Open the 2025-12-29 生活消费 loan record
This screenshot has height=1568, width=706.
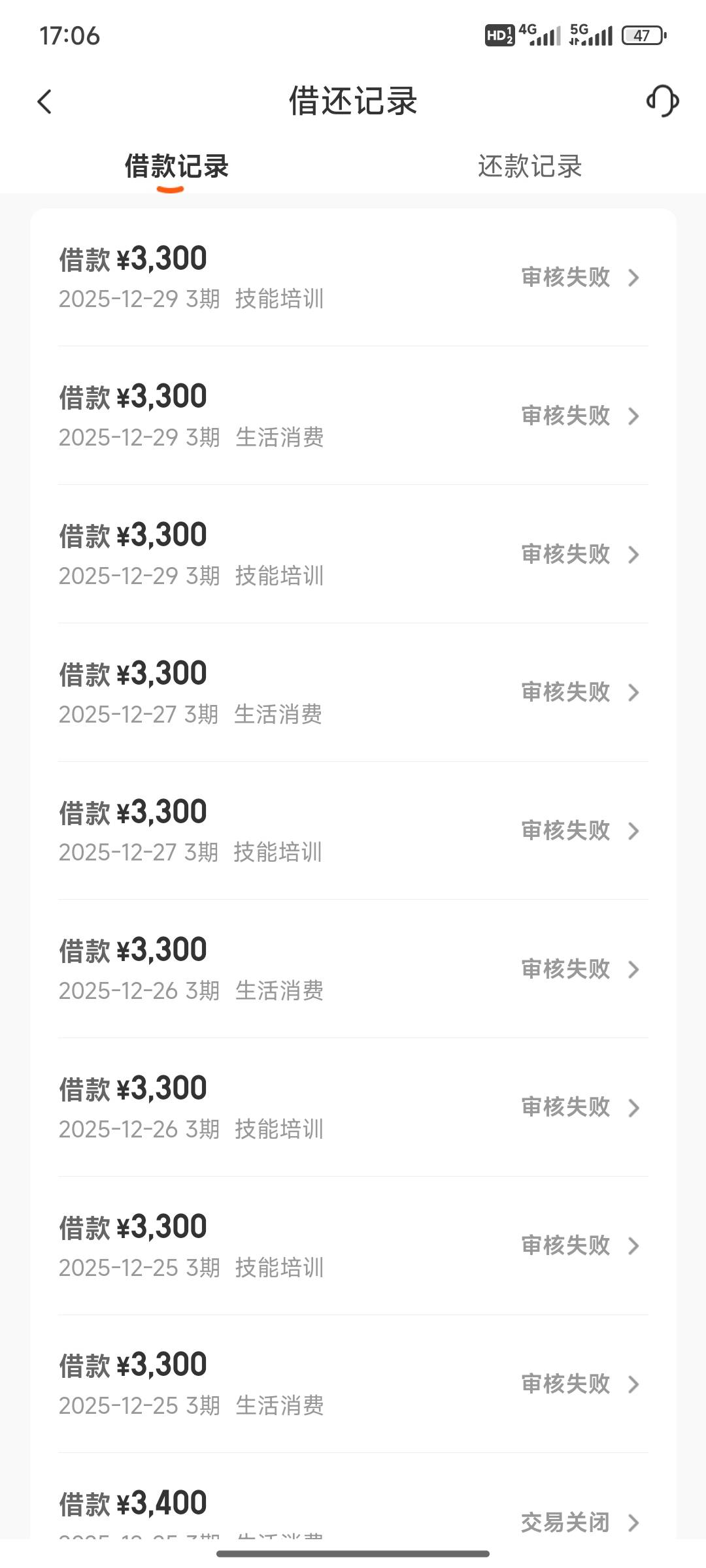pos(353,416)
